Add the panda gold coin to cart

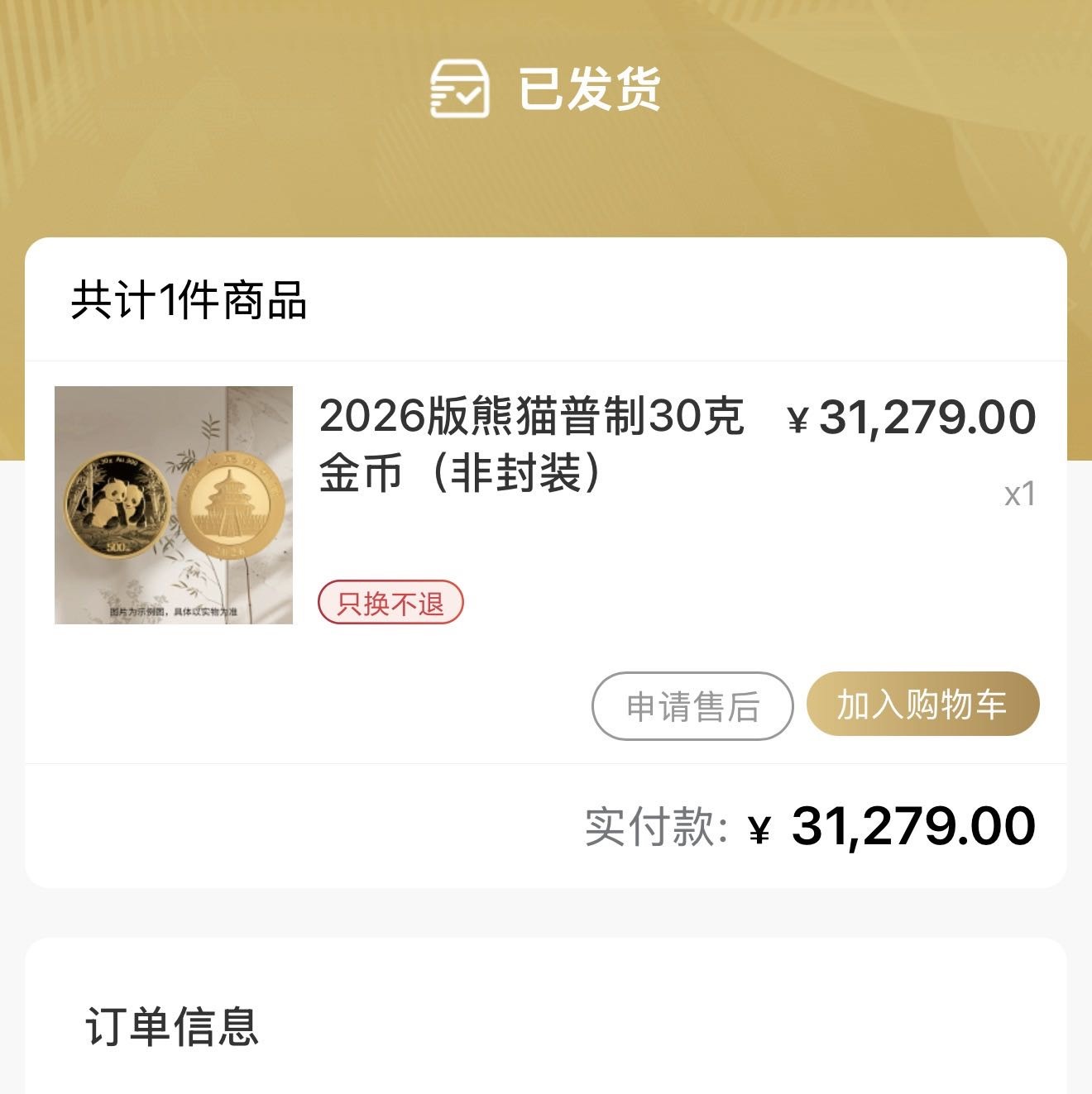tap(922, 705)
